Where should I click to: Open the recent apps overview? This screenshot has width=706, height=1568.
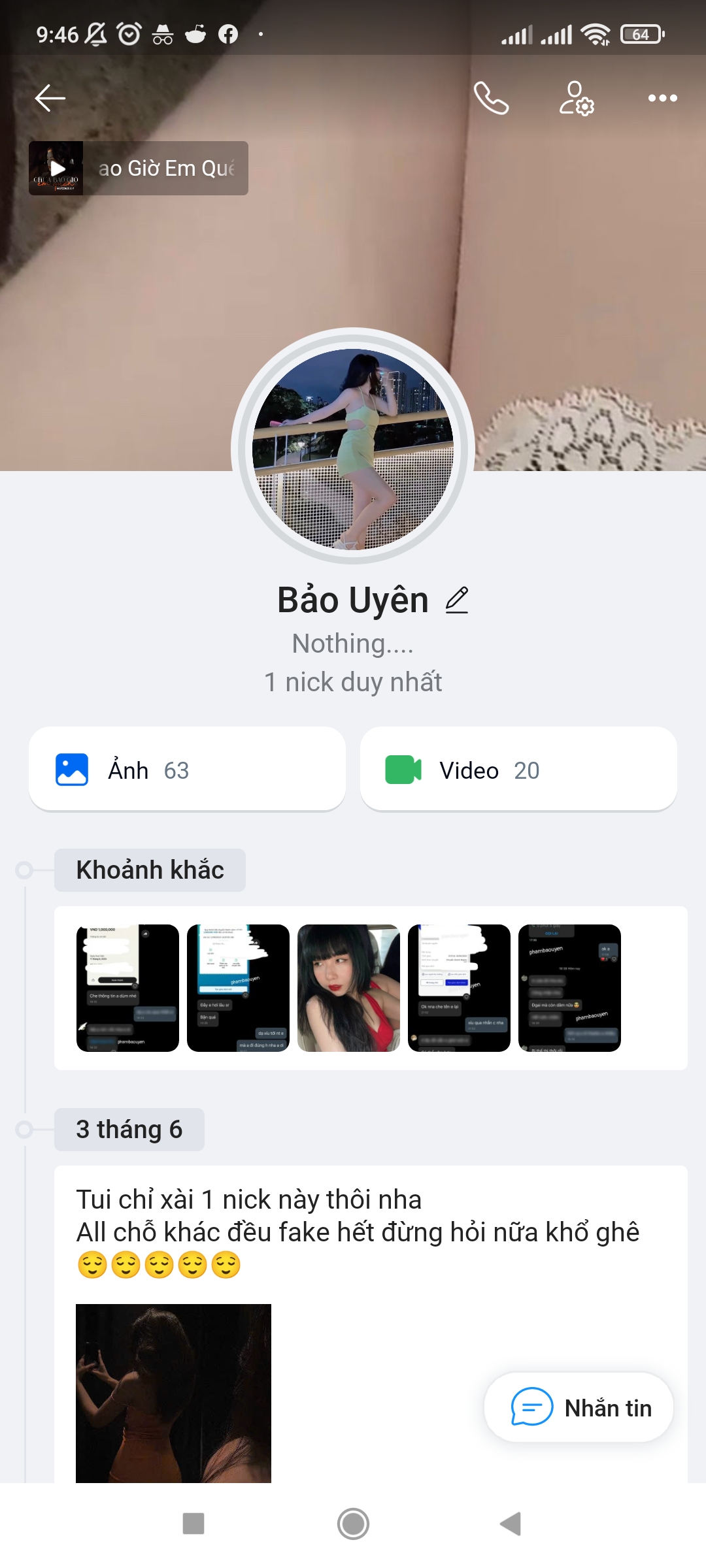193,1524
